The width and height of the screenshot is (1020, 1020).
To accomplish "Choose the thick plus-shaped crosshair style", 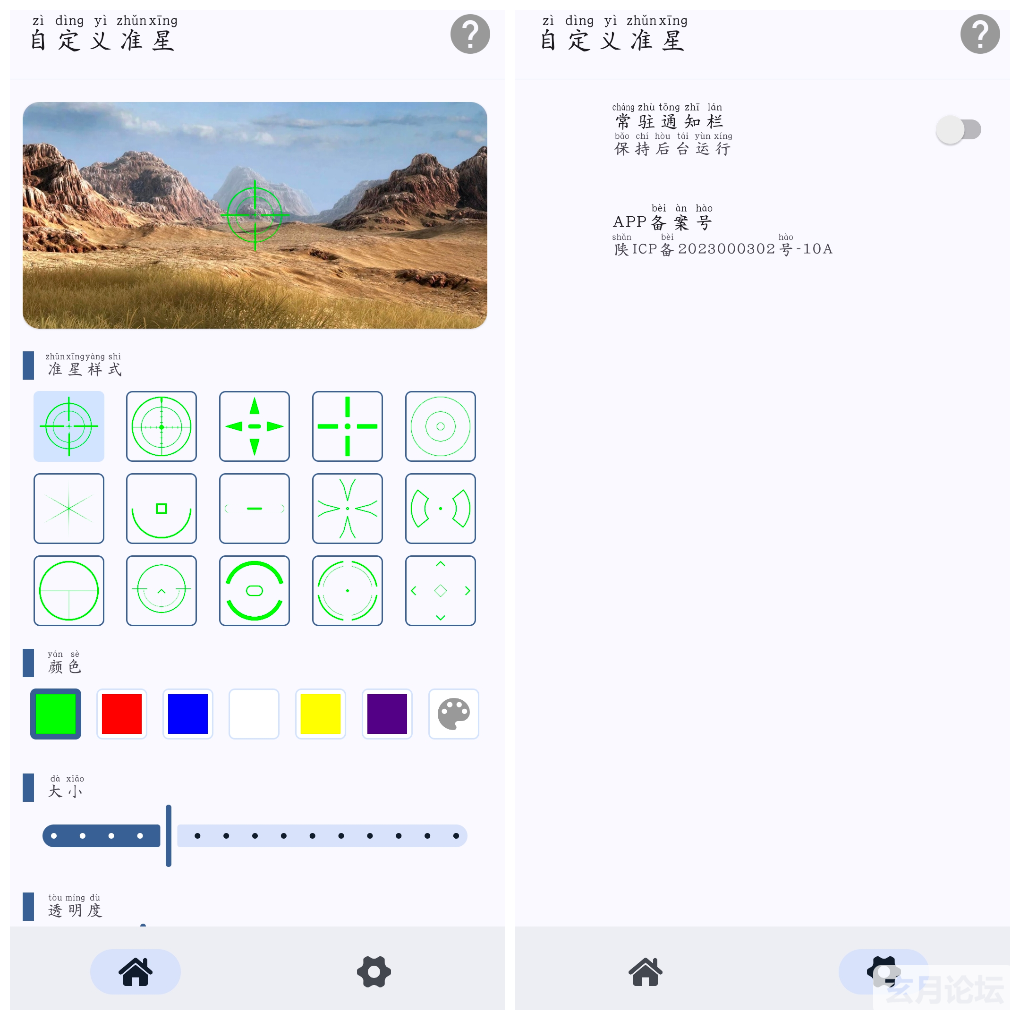I will [x=347, y=426].
